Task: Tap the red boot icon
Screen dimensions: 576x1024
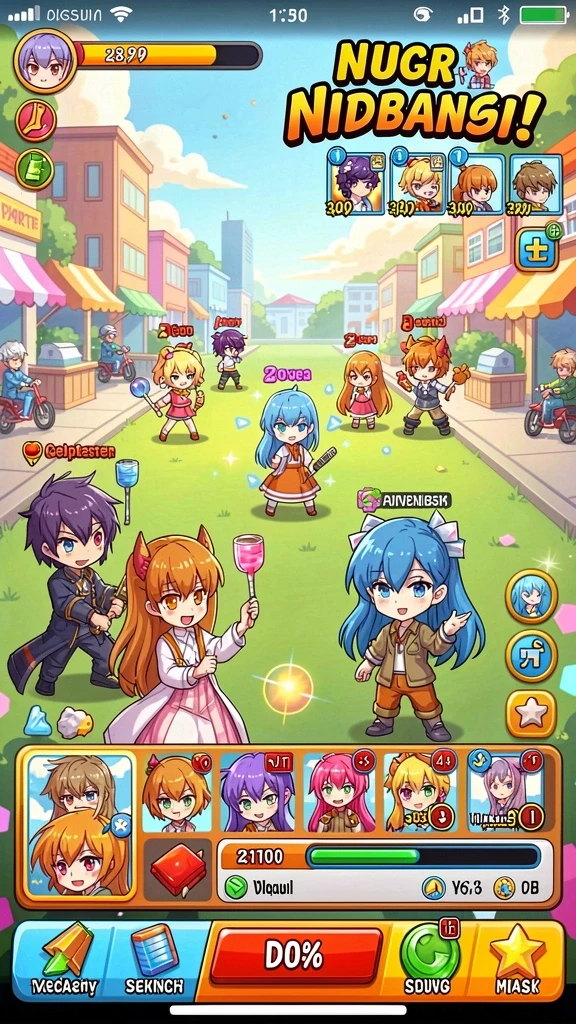Action: pos(35,120)
